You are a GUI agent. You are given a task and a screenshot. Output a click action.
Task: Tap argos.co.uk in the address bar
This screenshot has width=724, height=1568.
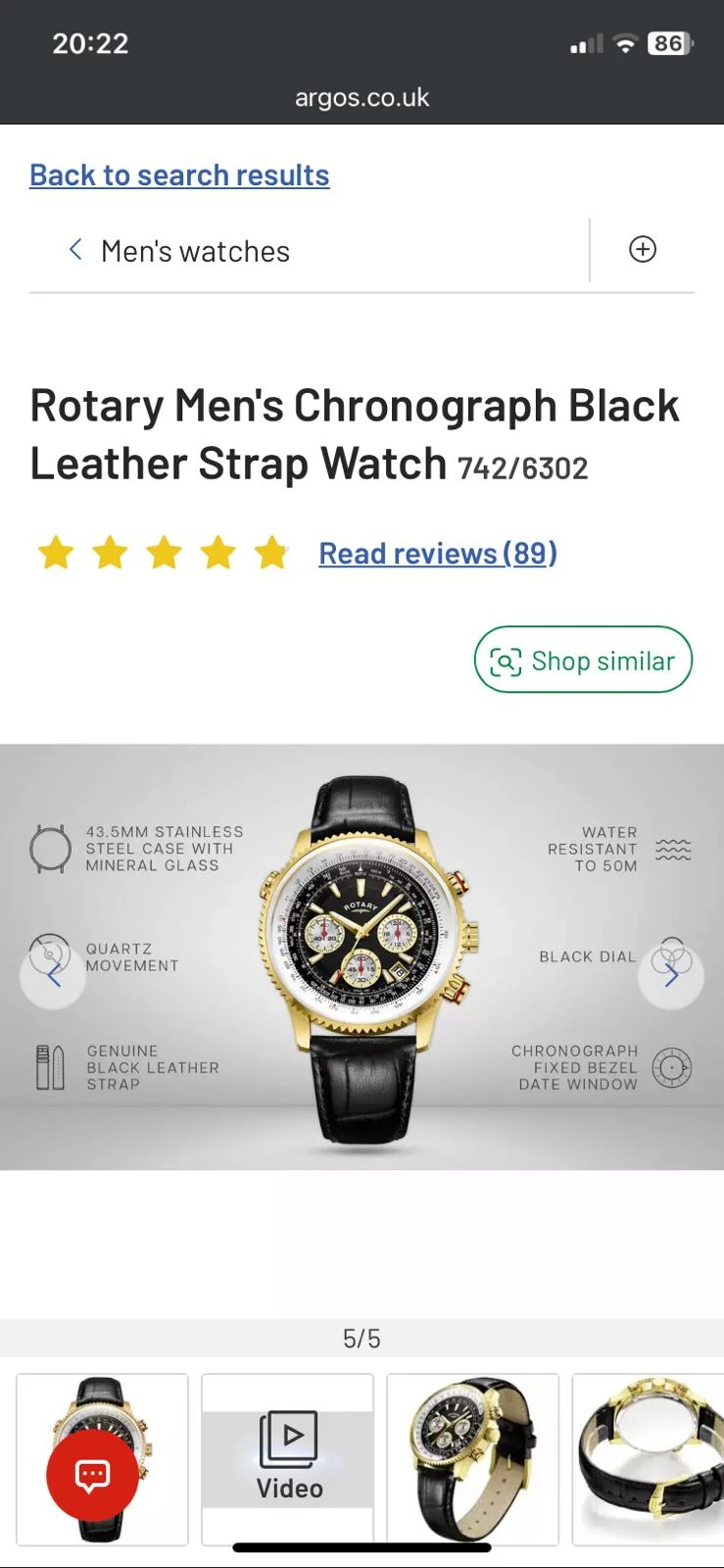pos(362,97)
